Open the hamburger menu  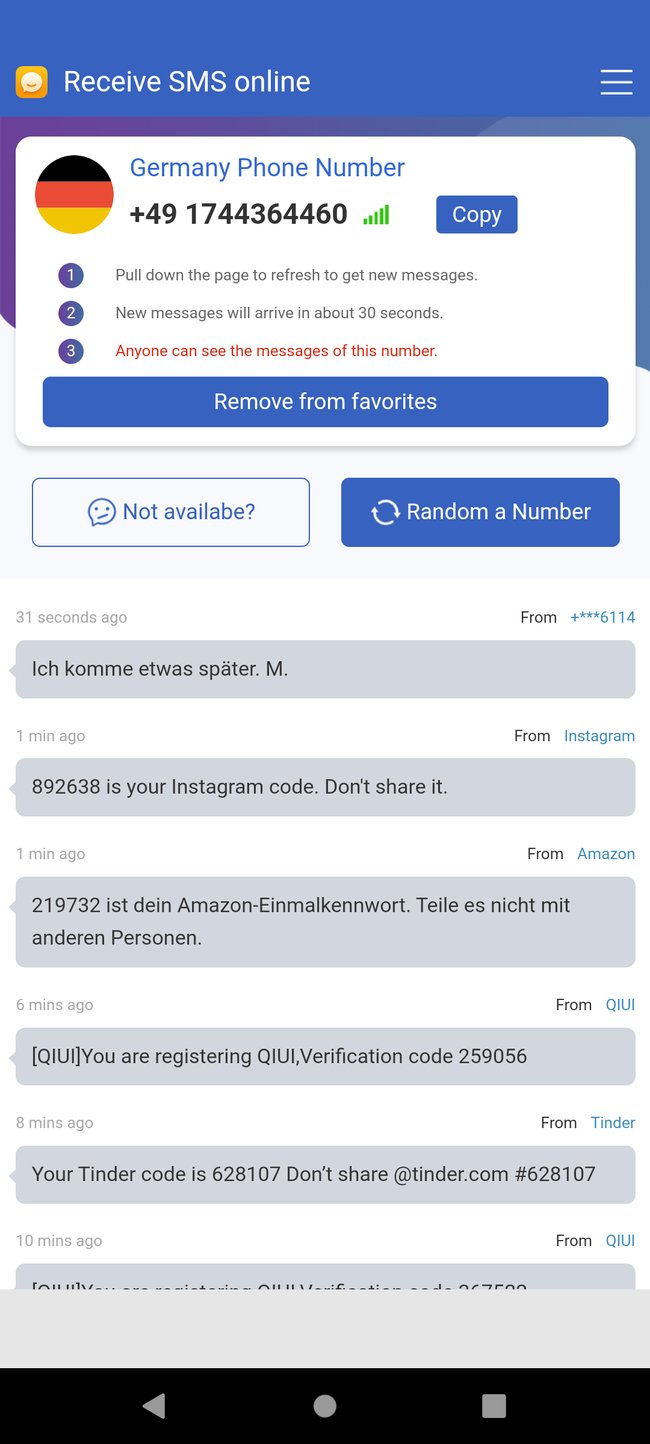click(616, 82)
